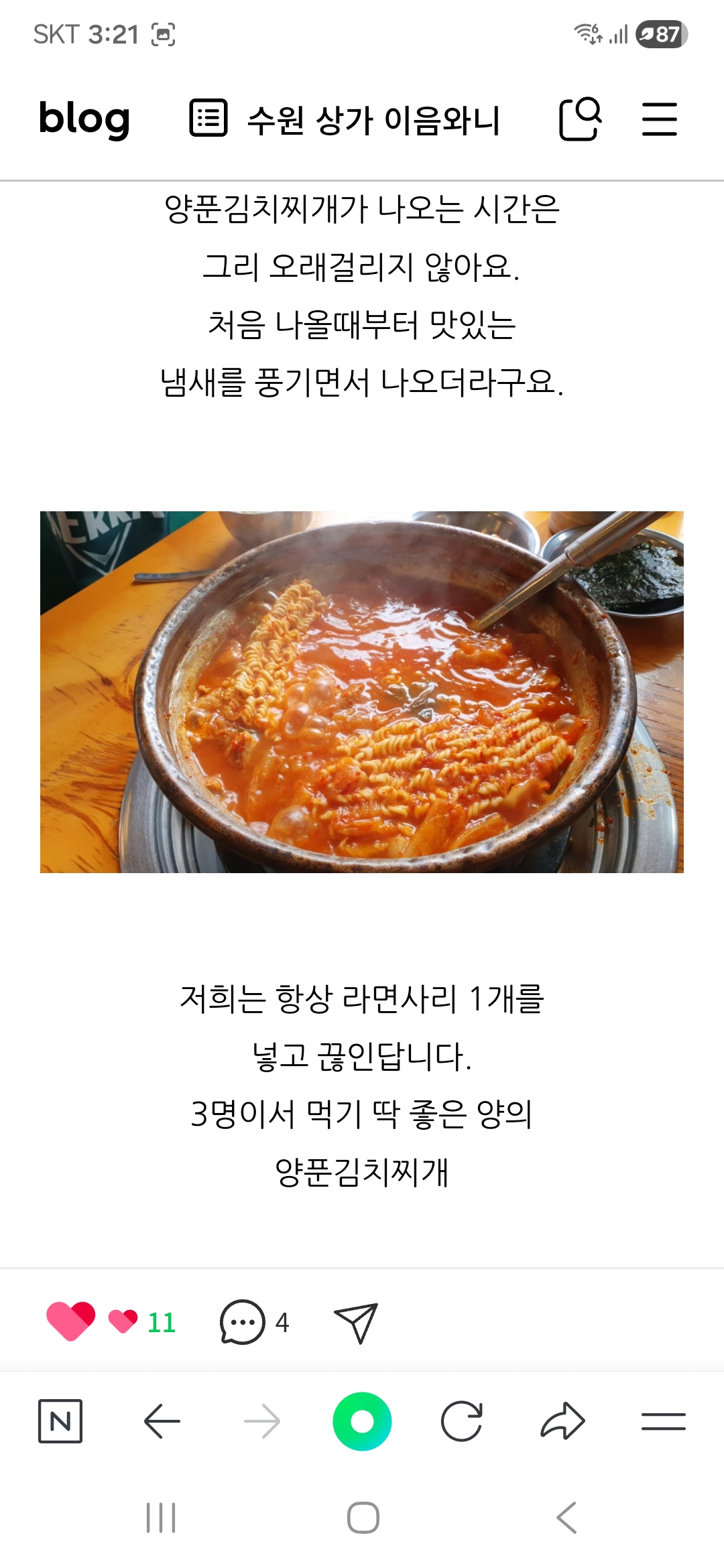The width and height of the screenshot is (724, 1568).
Task: Open the Naver home N button
Action: tap(60, 1421)
